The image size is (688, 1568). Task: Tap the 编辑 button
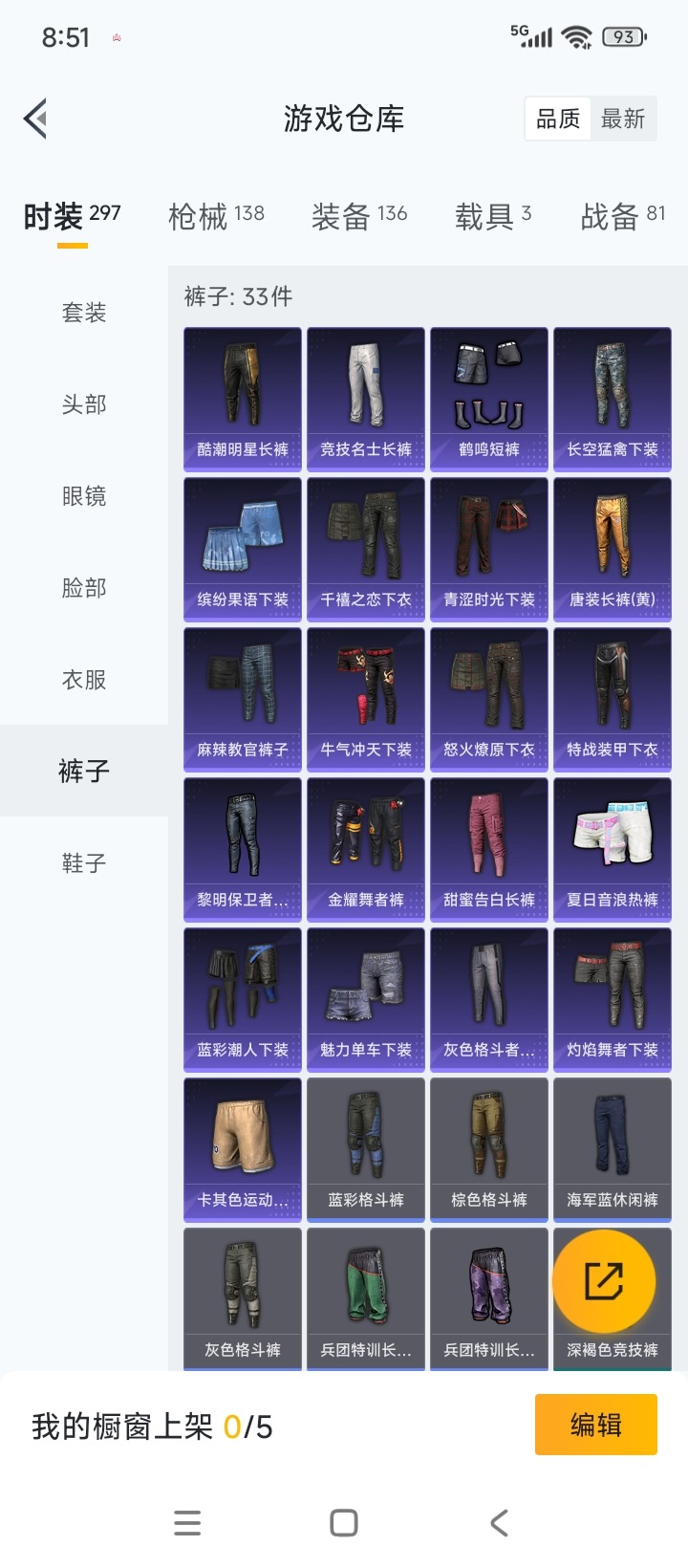point(595,1425)
